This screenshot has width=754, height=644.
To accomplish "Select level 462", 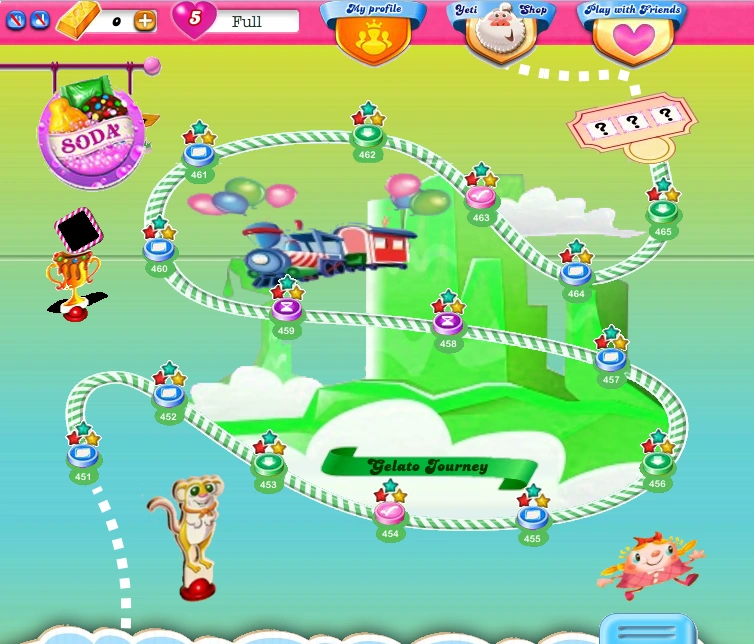I will (x=367, y=137).
